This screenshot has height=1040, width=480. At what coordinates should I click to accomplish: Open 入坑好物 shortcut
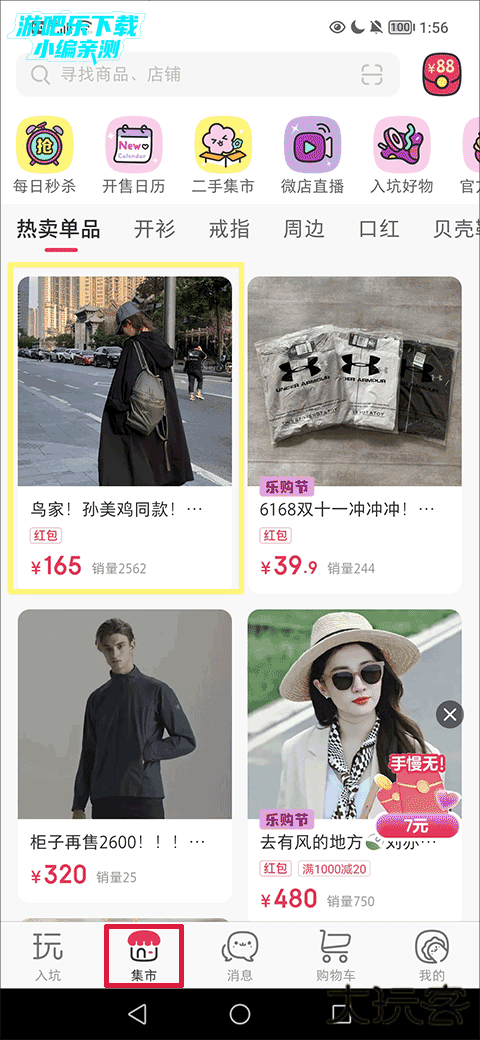402,155
